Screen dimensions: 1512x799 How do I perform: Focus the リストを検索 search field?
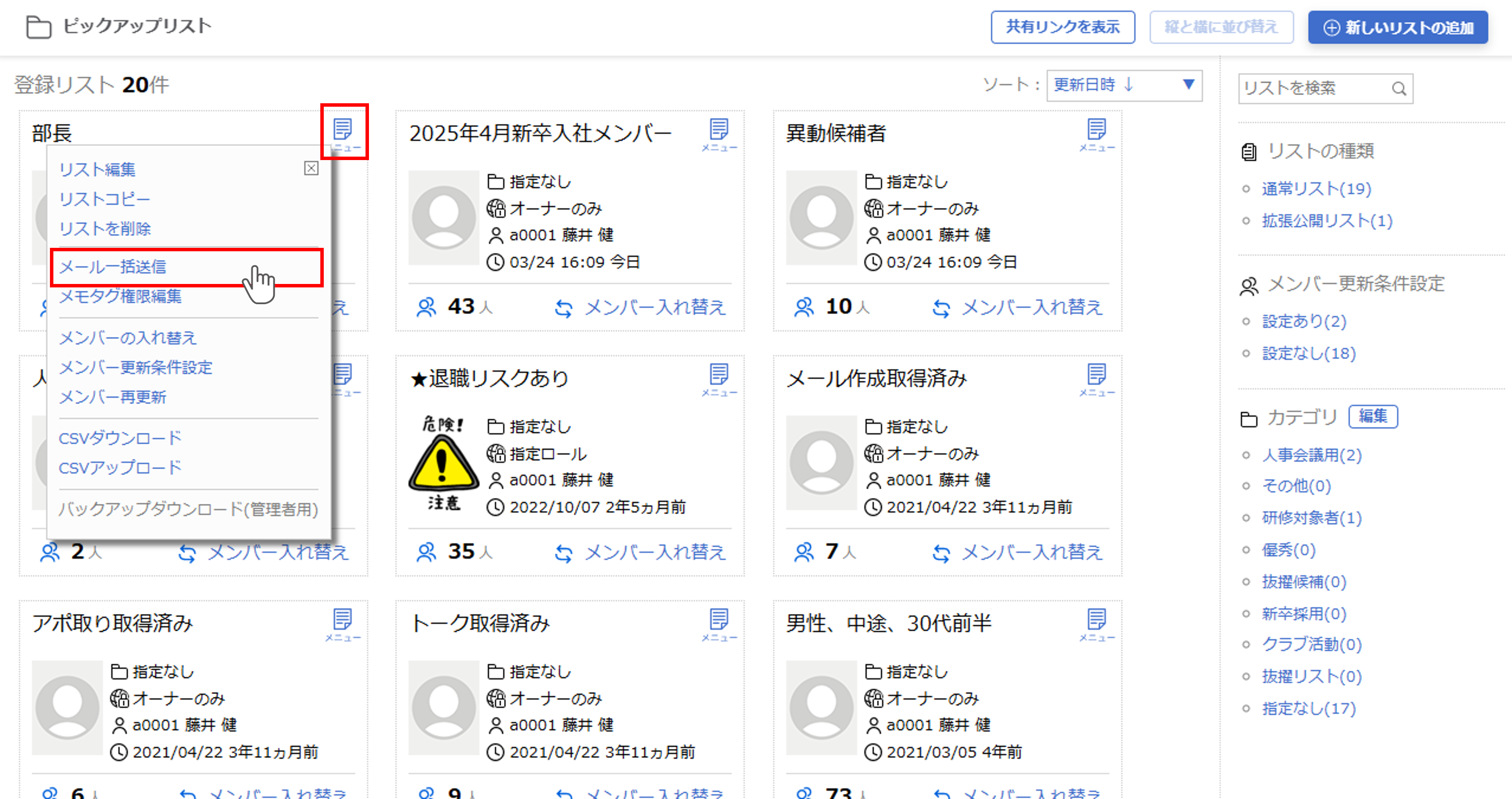1315,89
